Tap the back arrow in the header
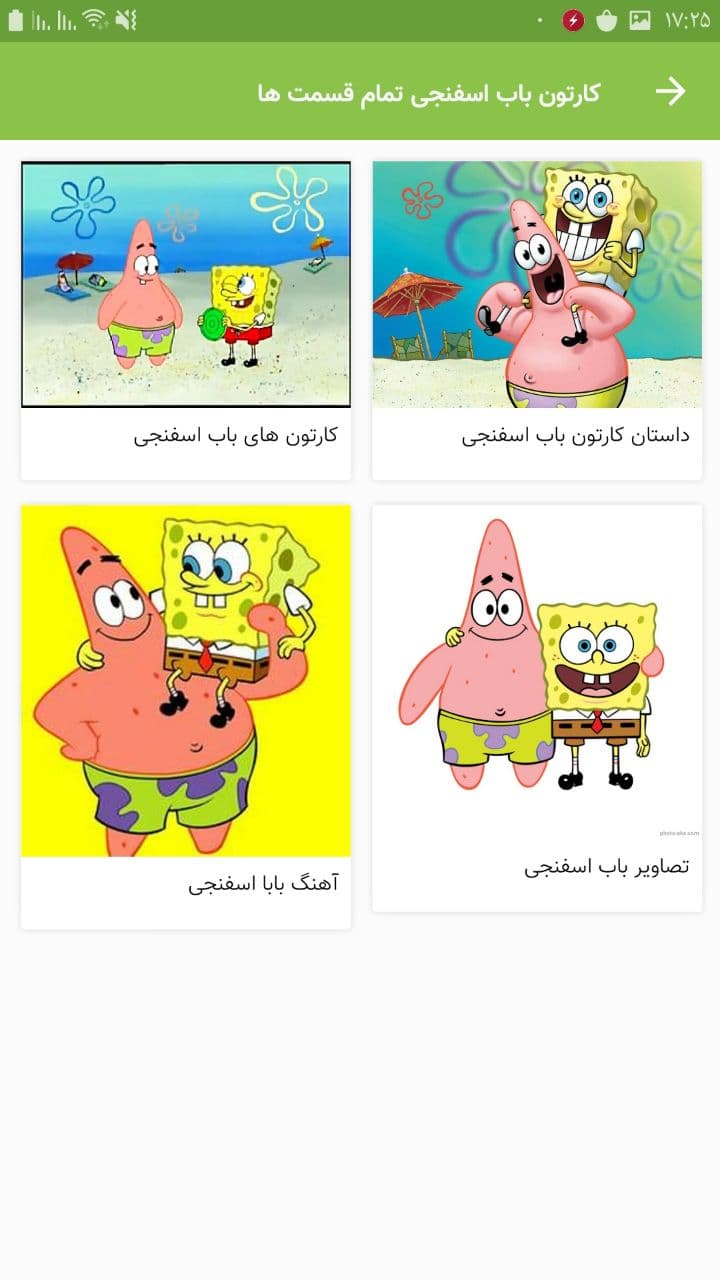The height and width of the screenshot is (1280, 720). [670, 92]
